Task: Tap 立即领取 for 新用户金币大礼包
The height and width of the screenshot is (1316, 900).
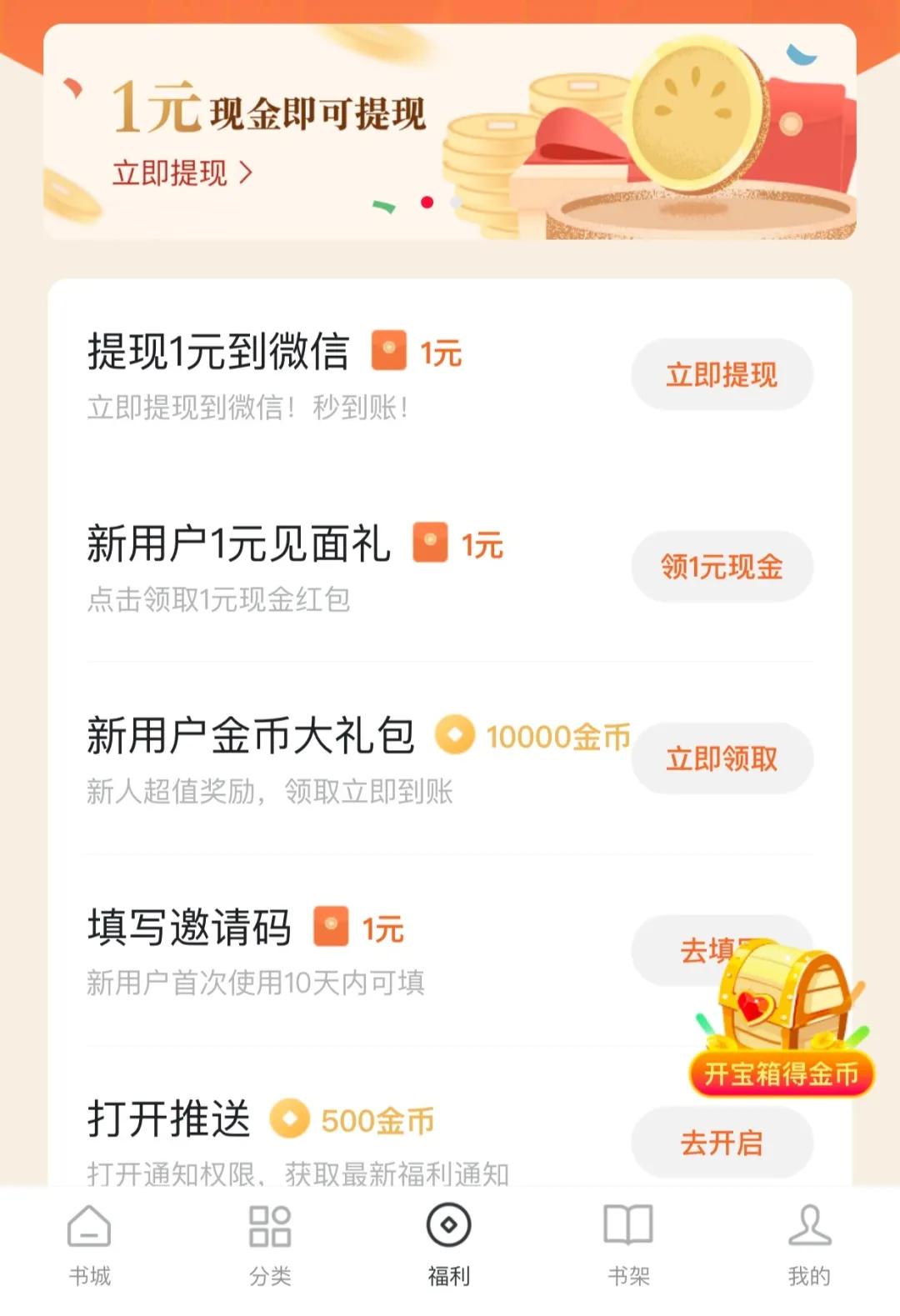Action: [x=722, y=758]
